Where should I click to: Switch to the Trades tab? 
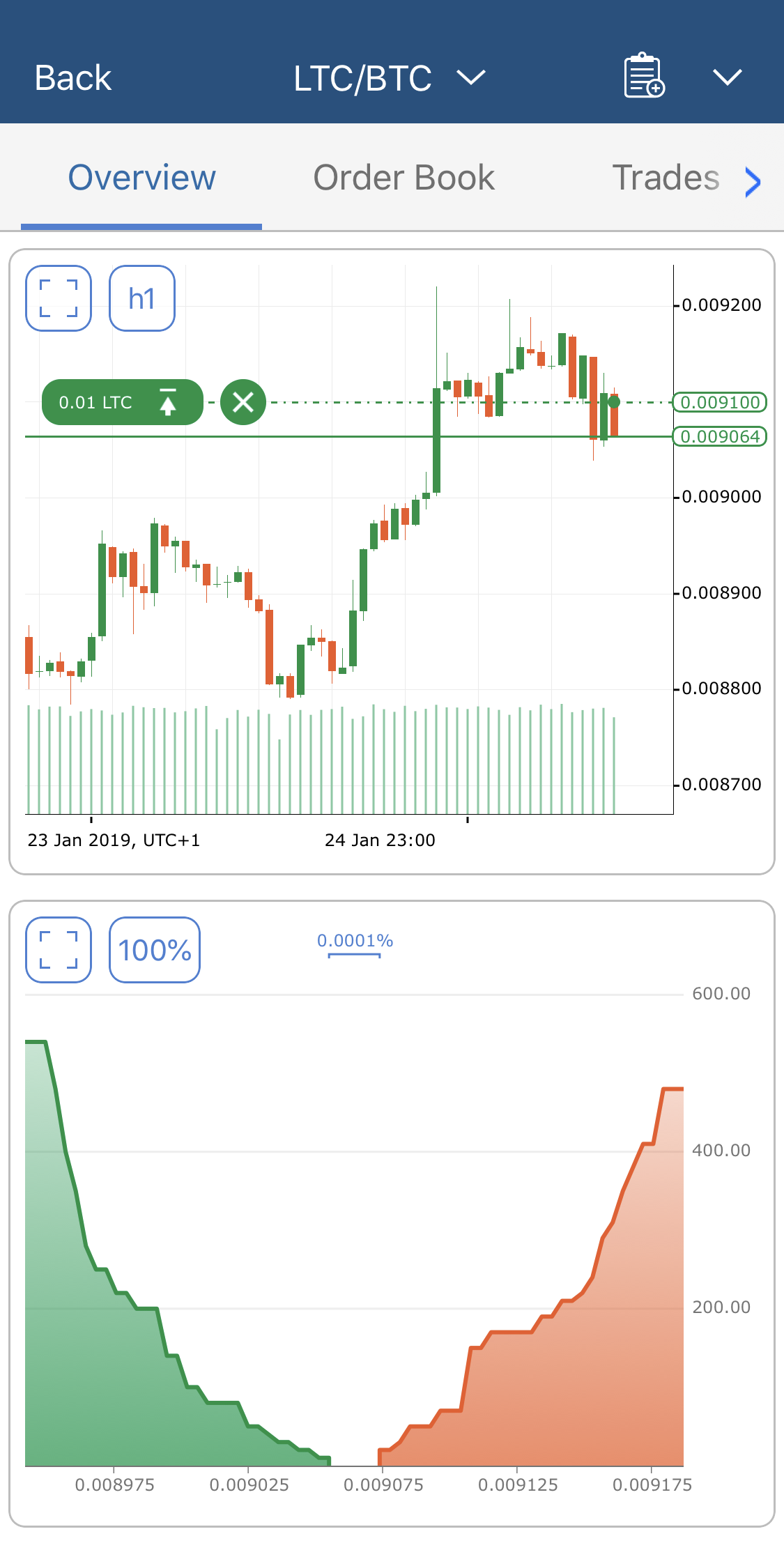pyautogui.click(x=666, y=178)
